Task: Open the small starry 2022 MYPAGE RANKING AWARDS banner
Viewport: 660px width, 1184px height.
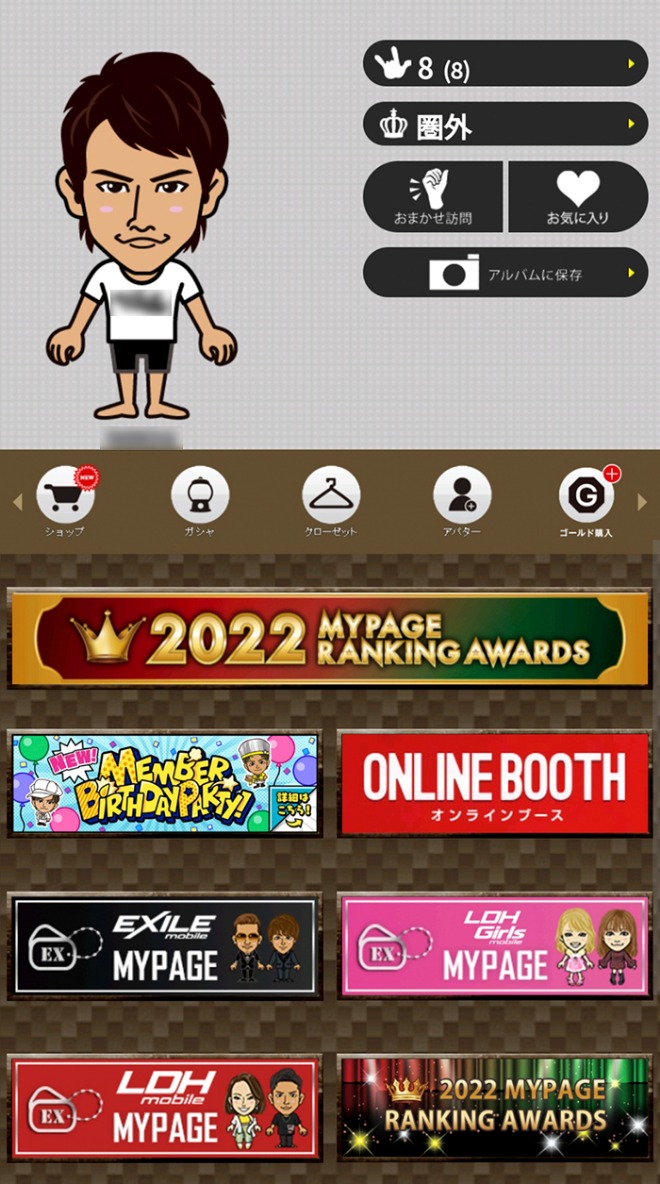Action: (x=495, y=1108)
